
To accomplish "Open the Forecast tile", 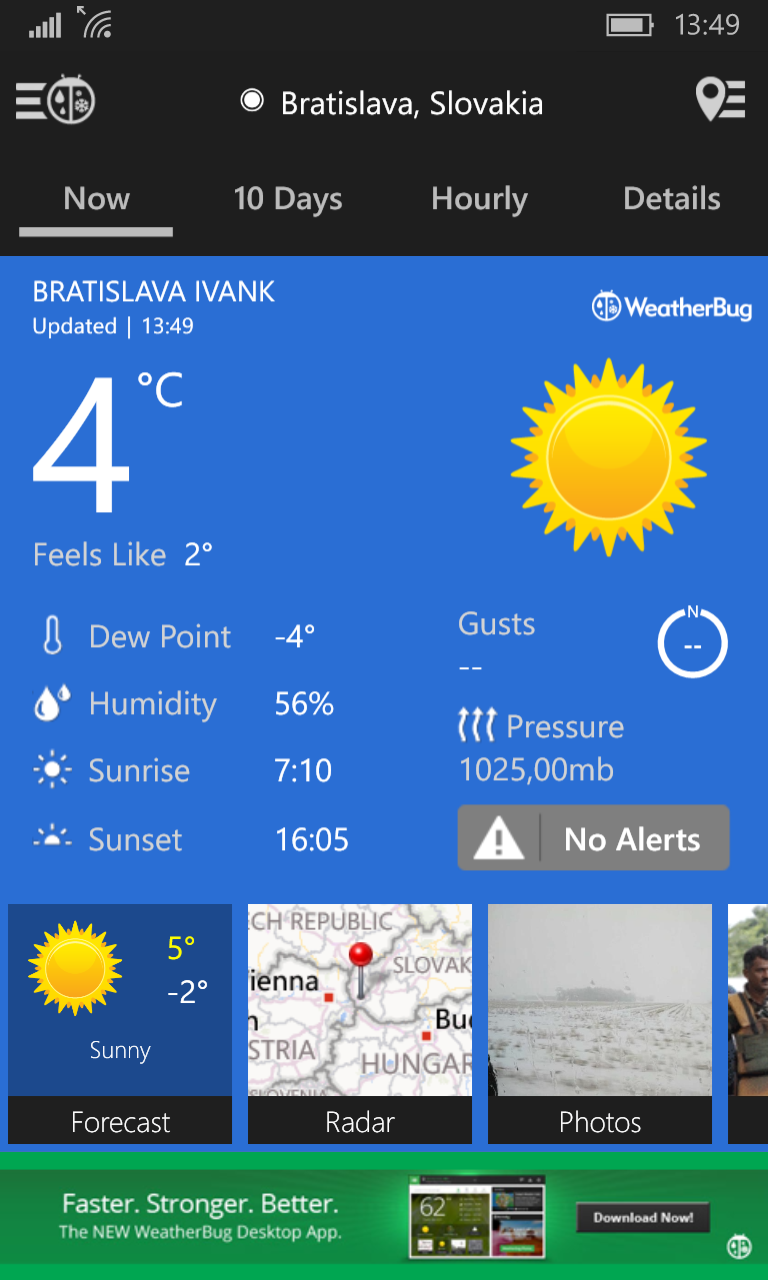I will [120, 1024].
